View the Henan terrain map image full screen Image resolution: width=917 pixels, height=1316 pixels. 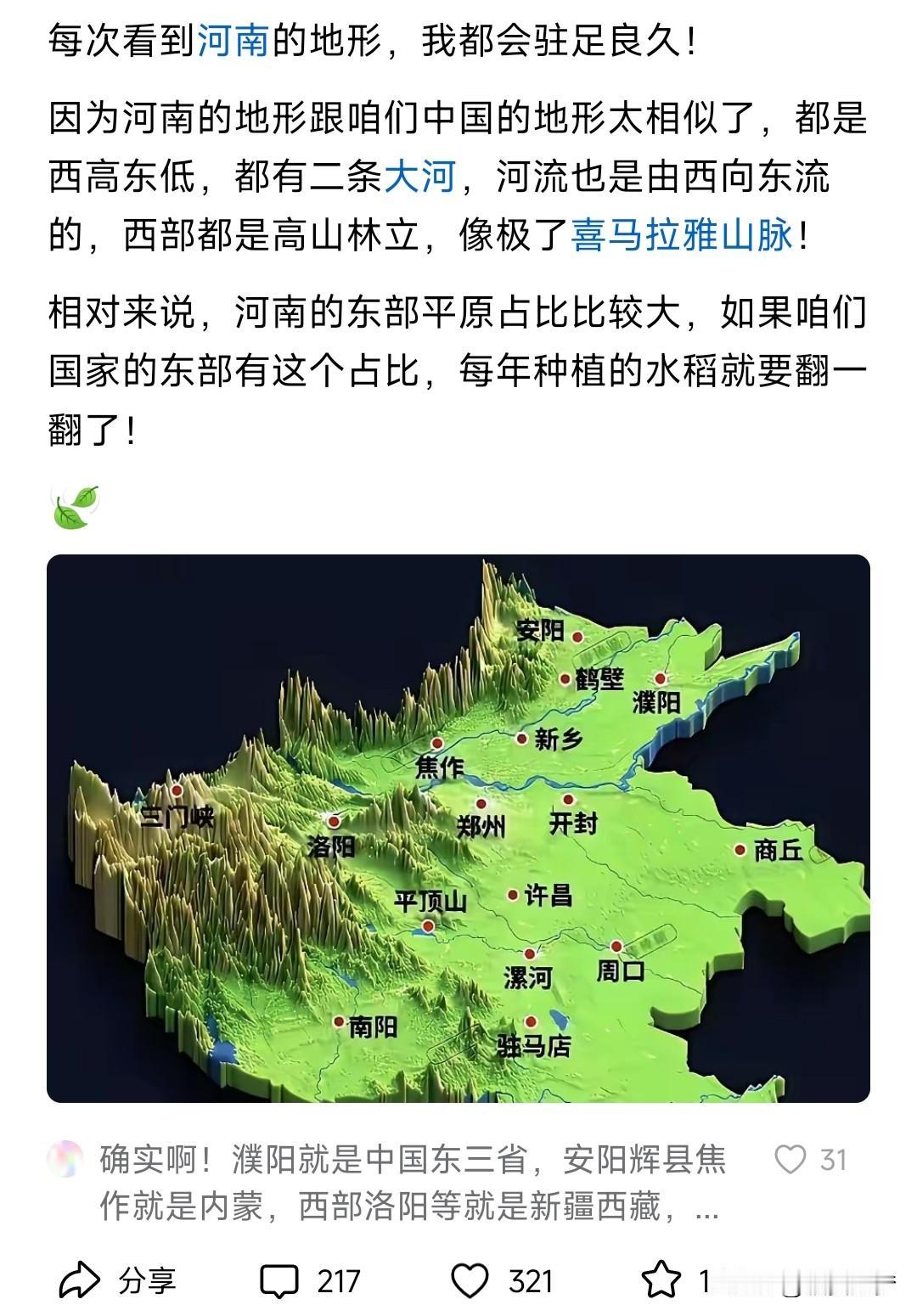pyautogui.click(x=458, y=828)
